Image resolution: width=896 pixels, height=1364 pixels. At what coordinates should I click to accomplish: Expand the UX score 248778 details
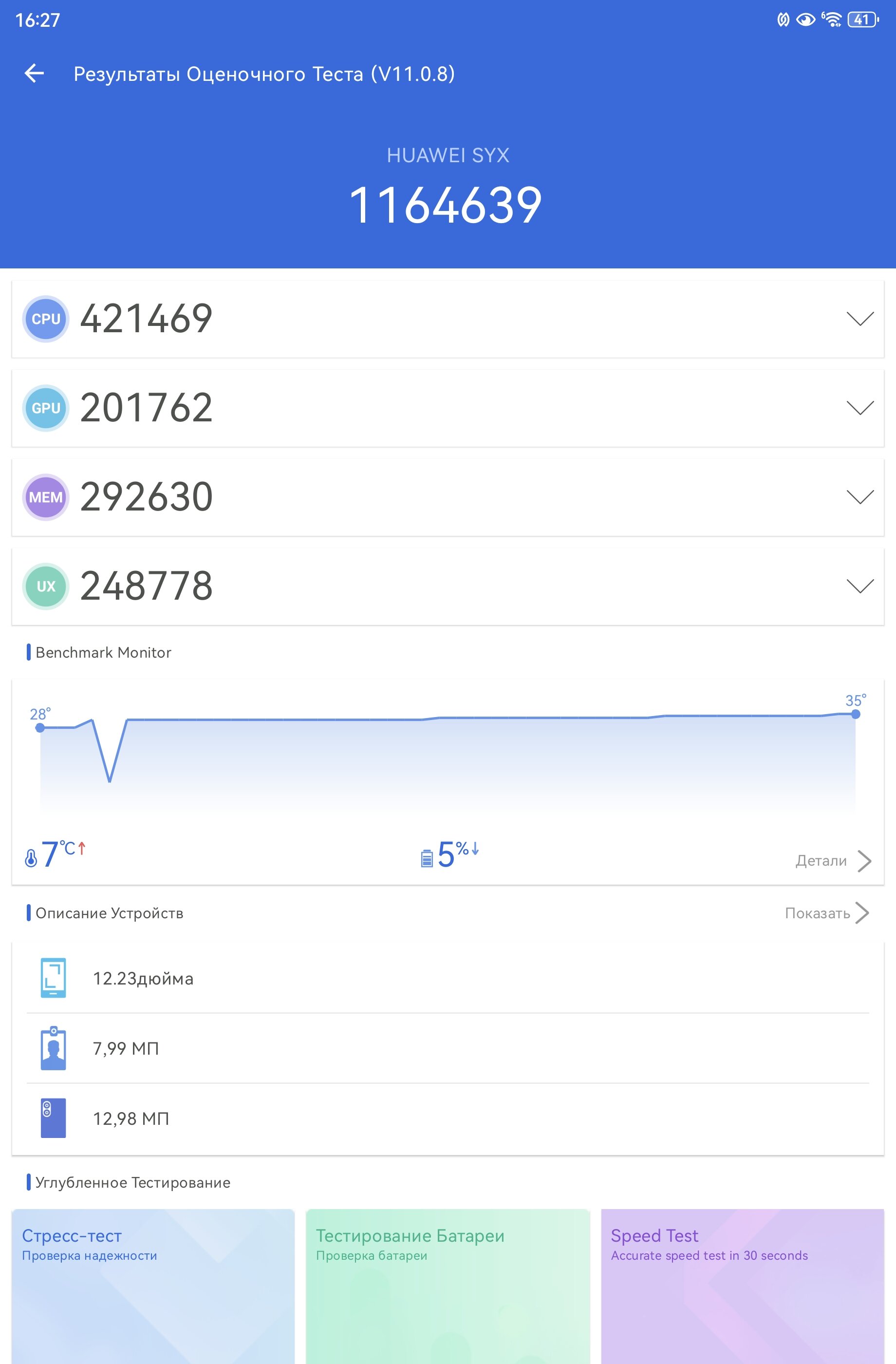(x=859, y=587)
